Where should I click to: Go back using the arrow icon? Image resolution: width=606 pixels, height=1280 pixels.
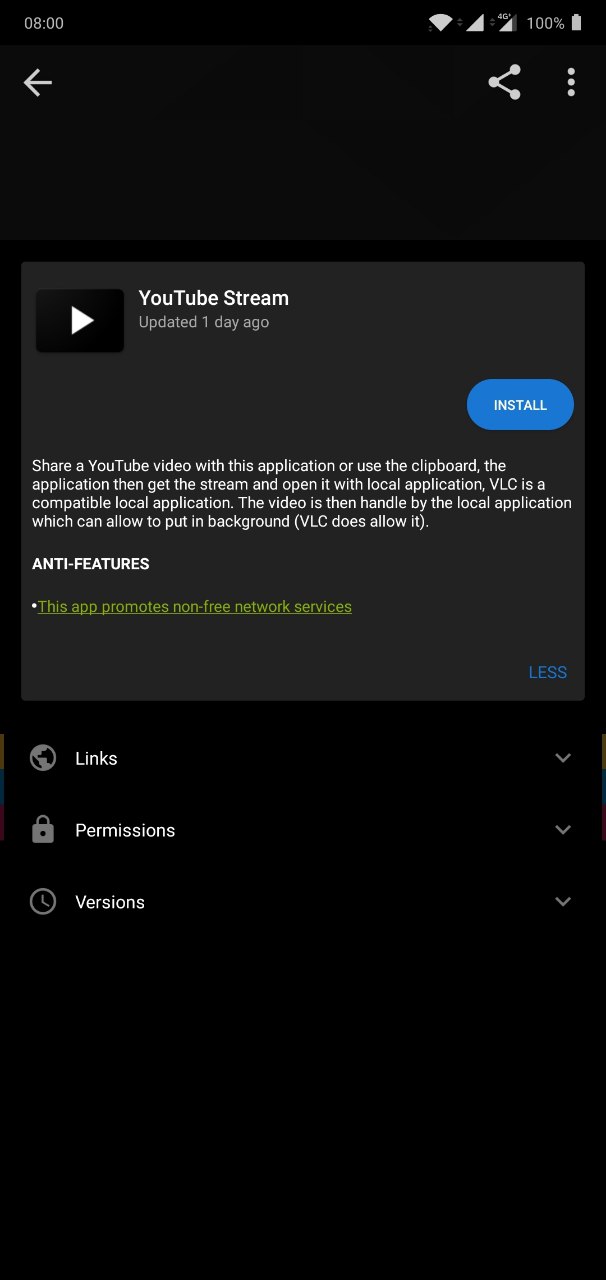click(x=38, y=83)
